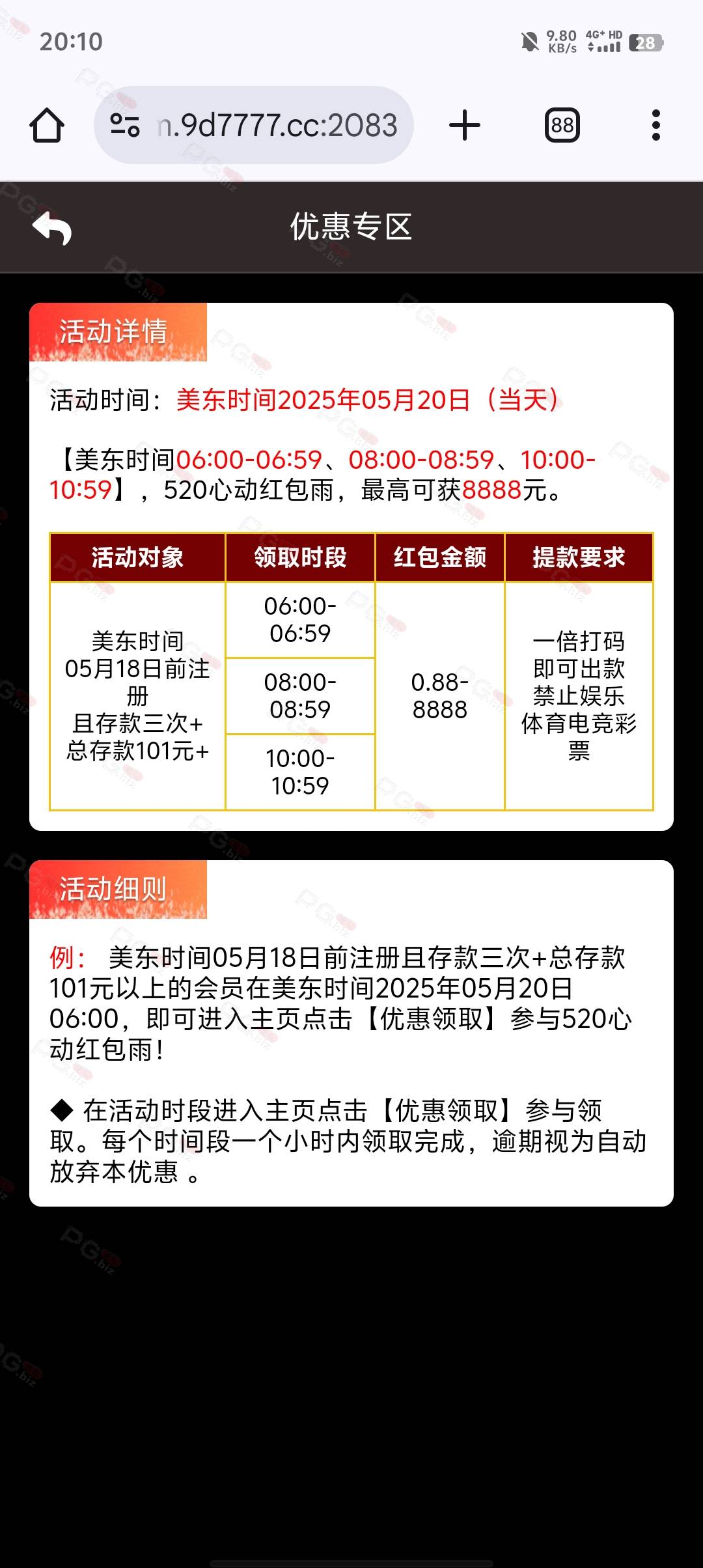
Task: Open a new browser tab
Action: pyautogui.click(x=465, y=125)
